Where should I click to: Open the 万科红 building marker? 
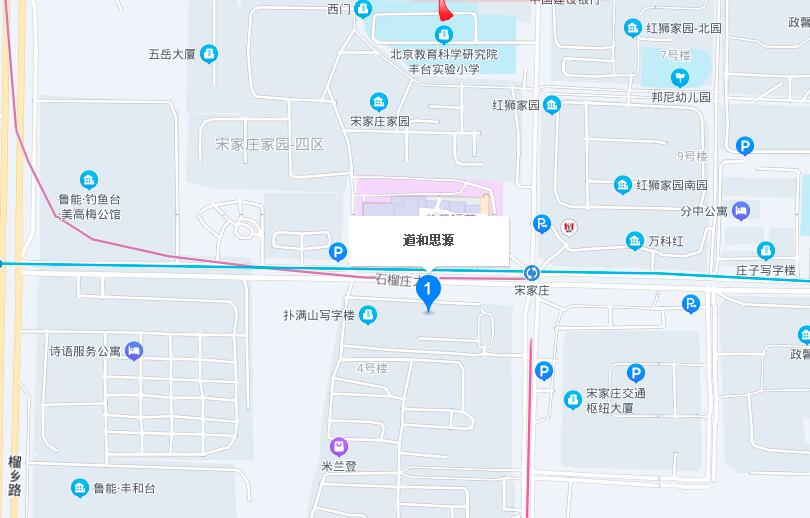[x=634, y=241]
